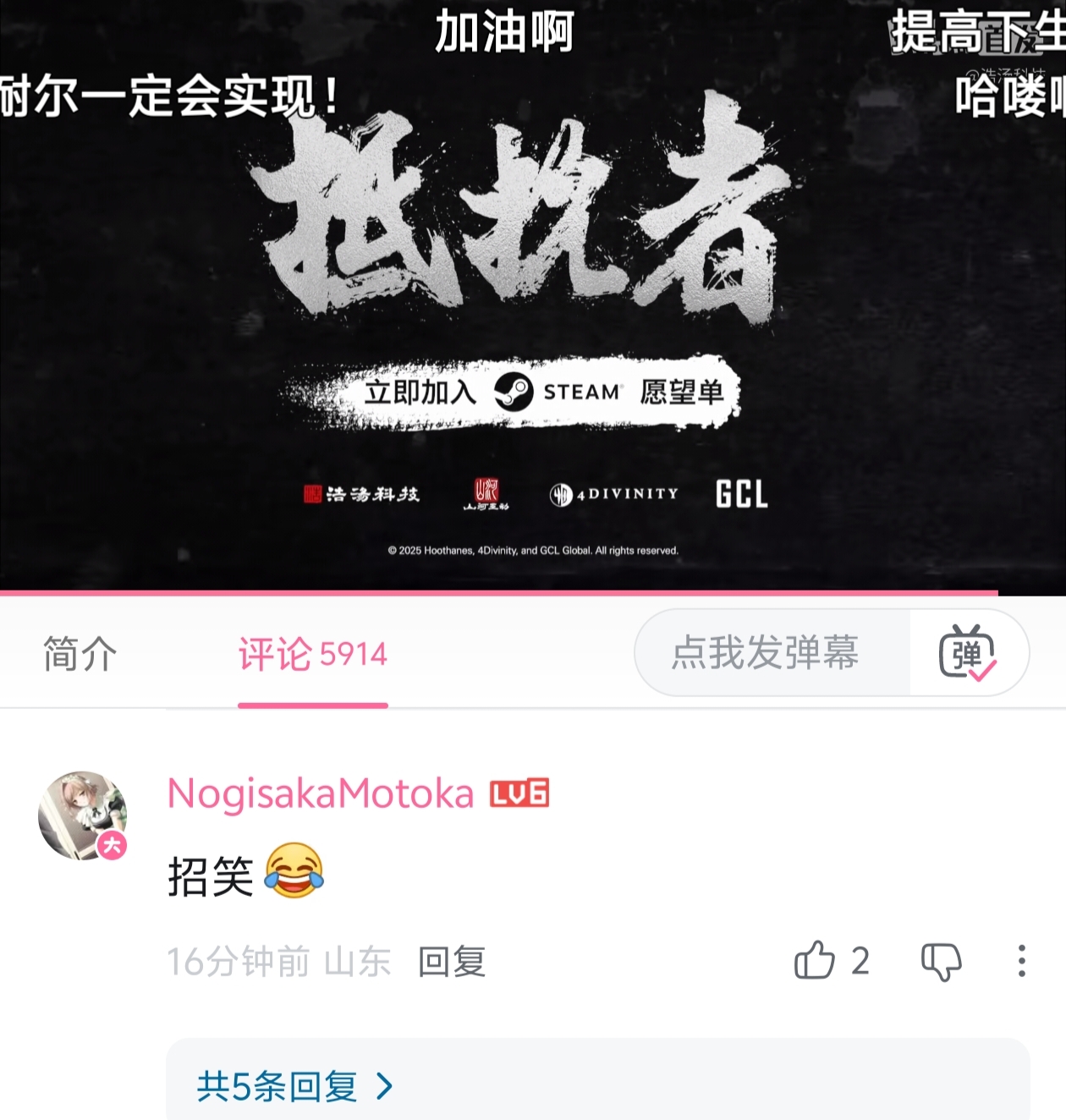Switch to the 简介 tab
The width and height of the screenshot is (1066, 1120).
coord(80,654)
